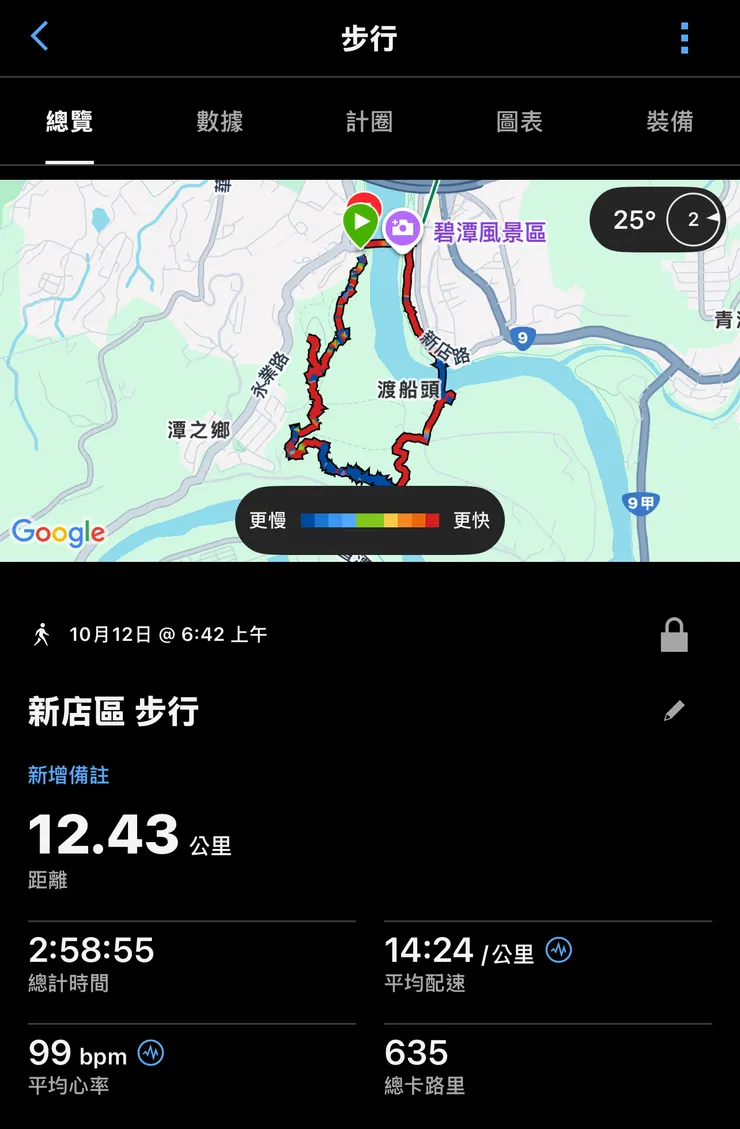Screen dimensions: 740x1129
Task: Select the 圖表 charts tab
Action: point(518,121)
